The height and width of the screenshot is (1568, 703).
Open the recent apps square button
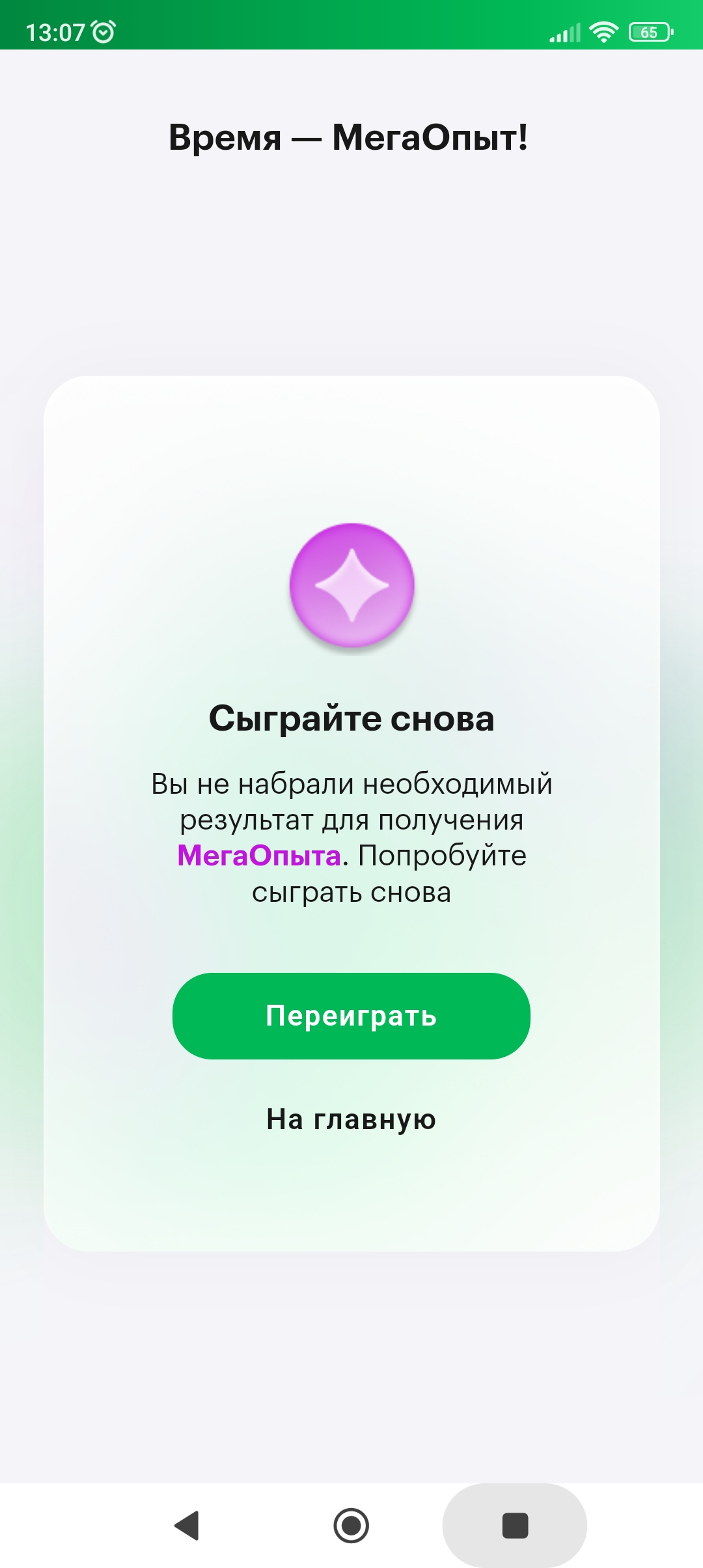[x=515, y=1526]
